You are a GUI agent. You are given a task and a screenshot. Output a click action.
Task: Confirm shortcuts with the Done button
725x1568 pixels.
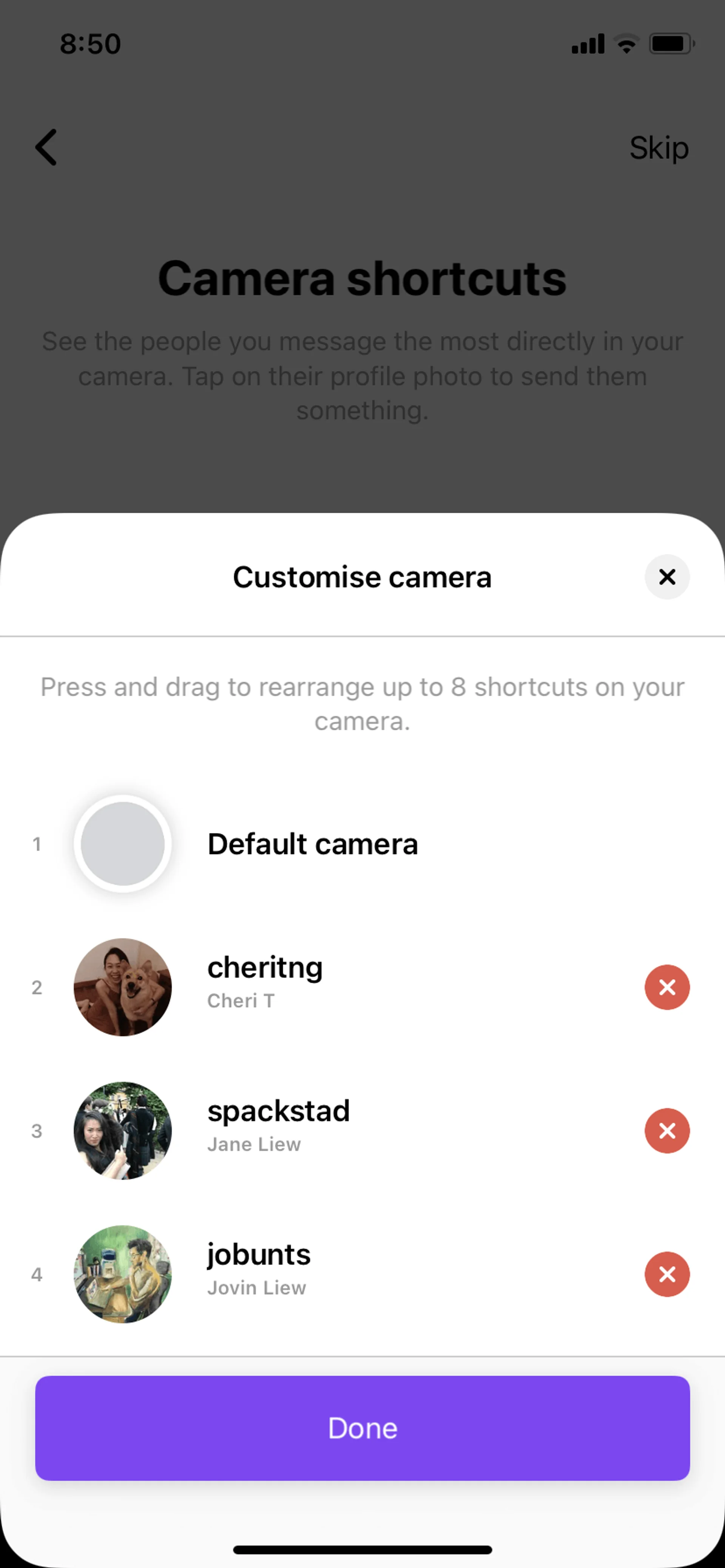pos(362,1428)
